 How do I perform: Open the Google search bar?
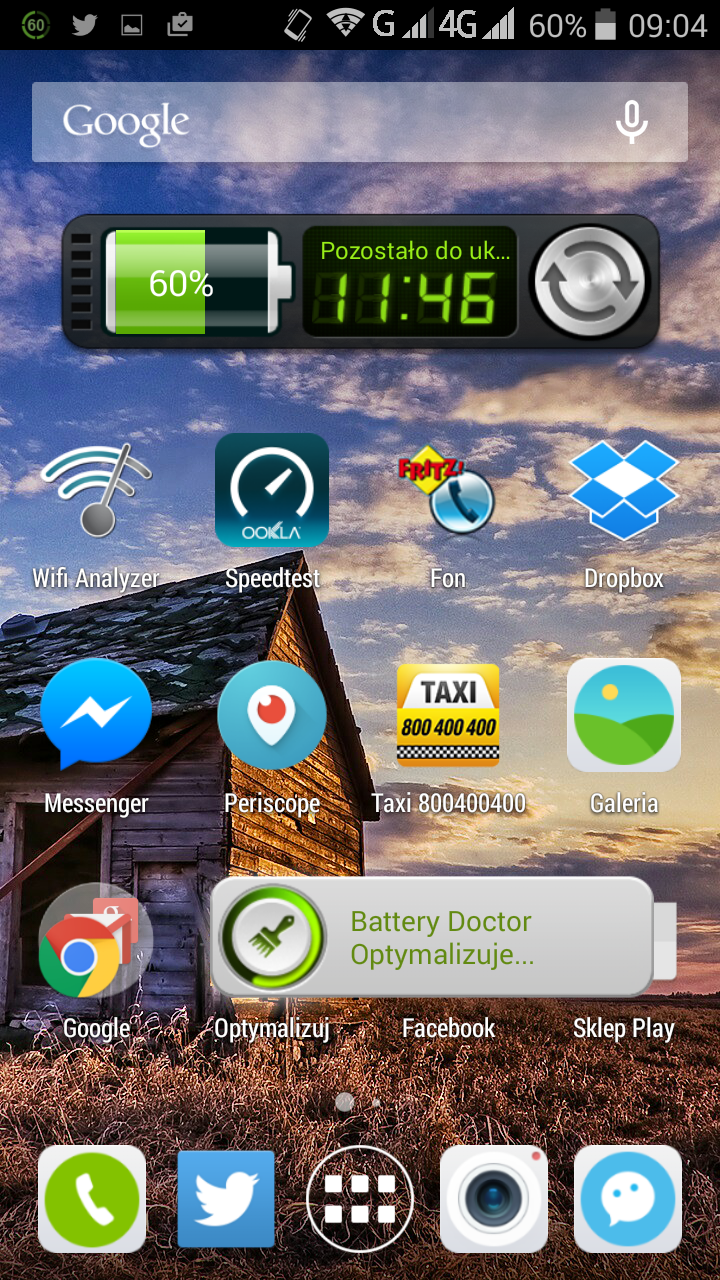tap(300, 122)
